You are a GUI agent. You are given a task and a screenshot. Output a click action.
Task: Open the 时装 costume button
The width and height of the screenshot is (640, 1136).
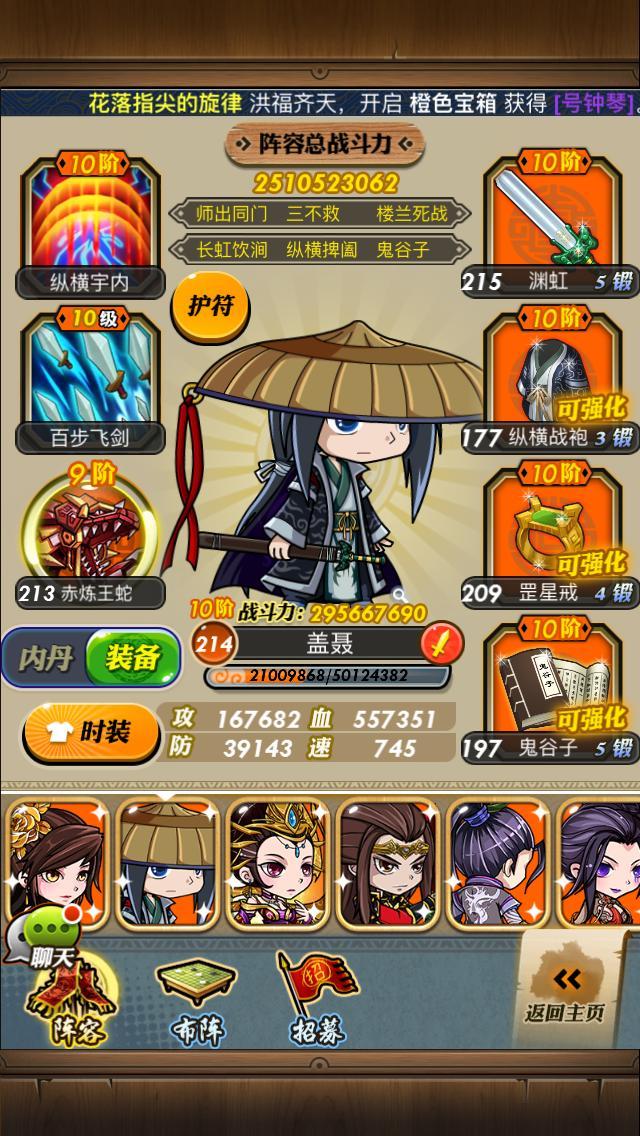coord(92,733)
